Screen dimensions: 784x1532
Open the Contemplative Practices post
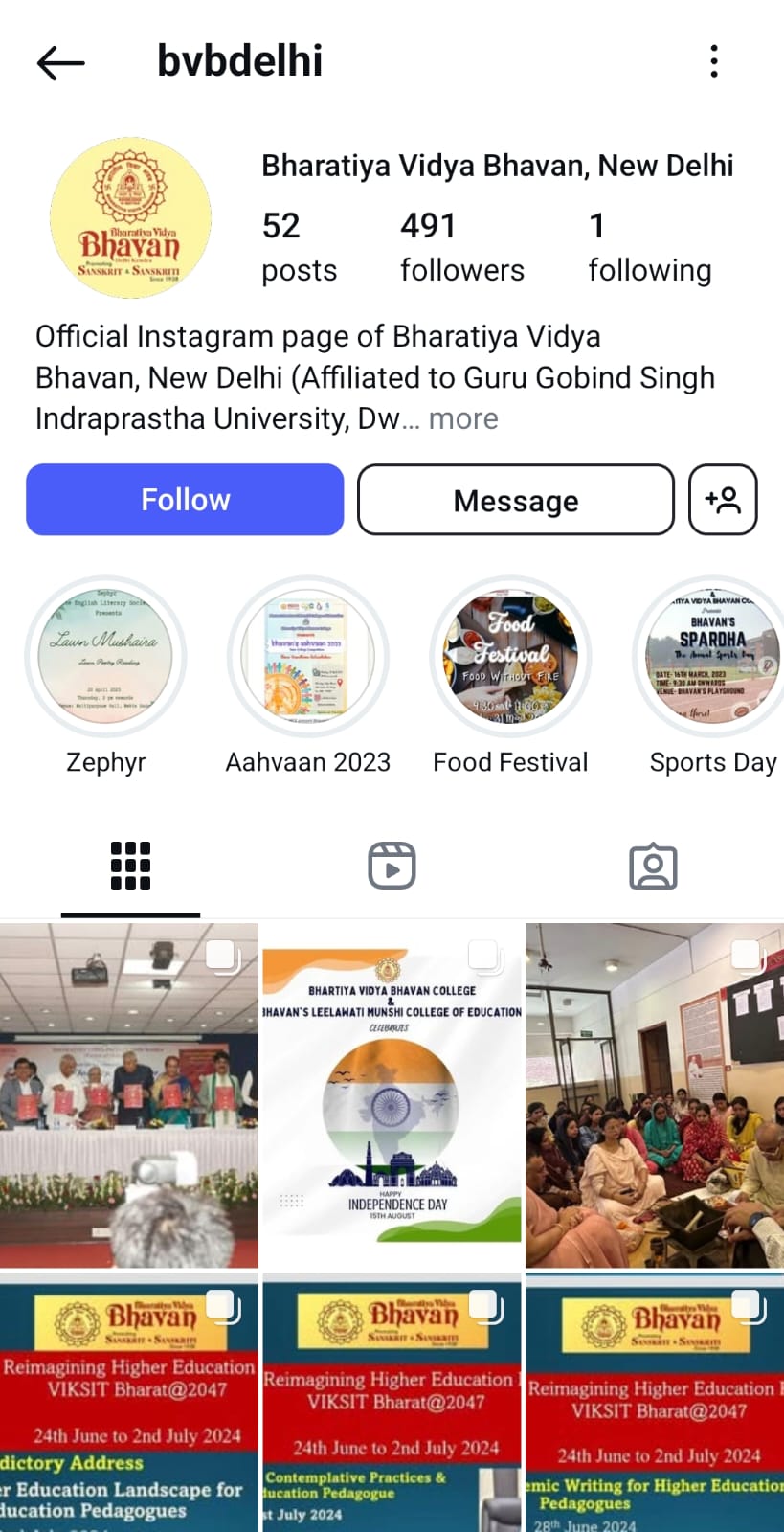coord(392,1403)
